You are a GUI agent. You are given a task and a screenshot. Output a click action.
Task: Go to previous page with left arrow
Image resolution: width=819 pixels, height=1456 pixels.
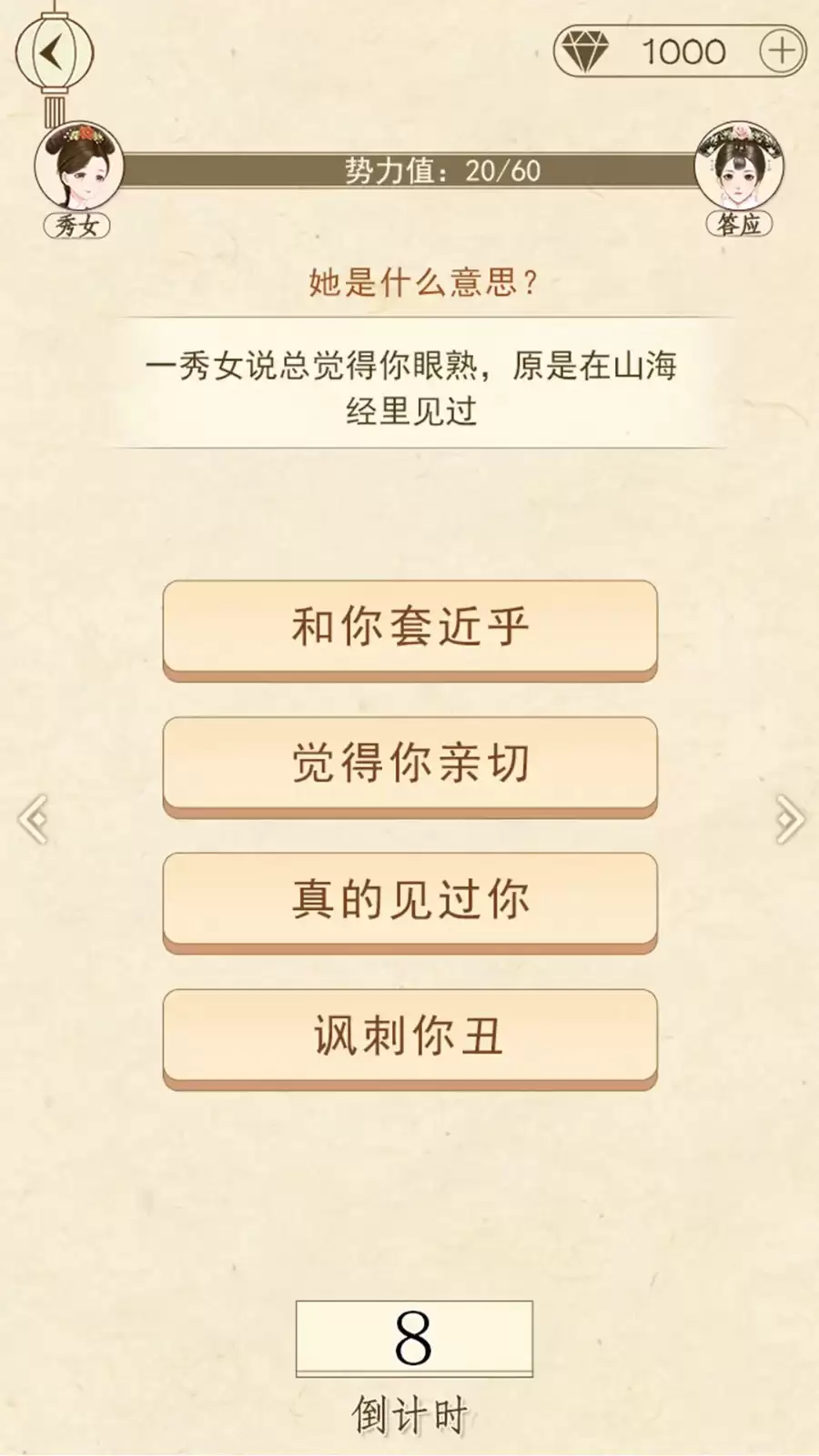34,819
